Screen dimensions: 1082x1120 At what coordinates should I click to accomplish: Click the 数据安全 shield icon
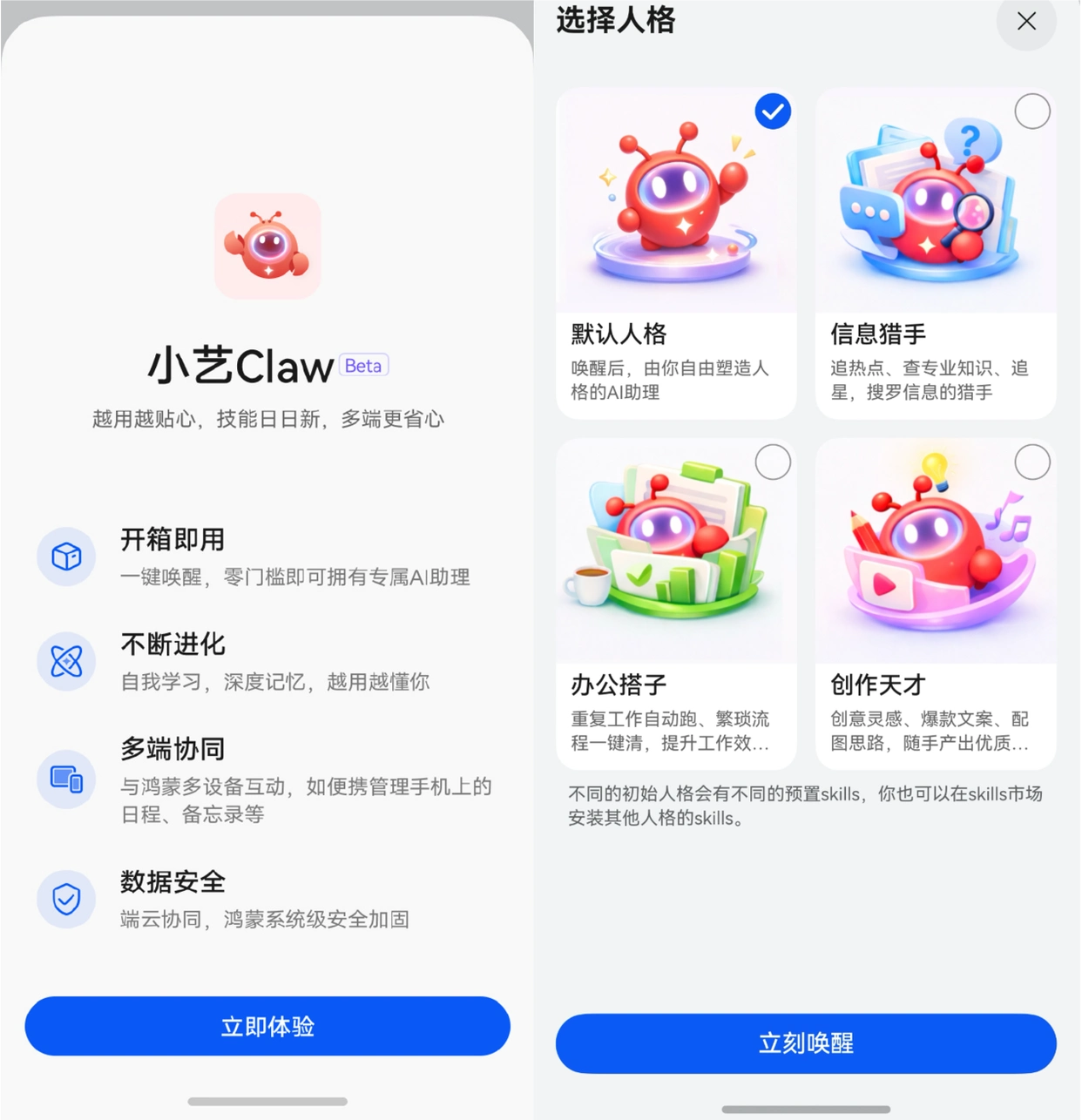pyautogui.click(x=66, y=899)
